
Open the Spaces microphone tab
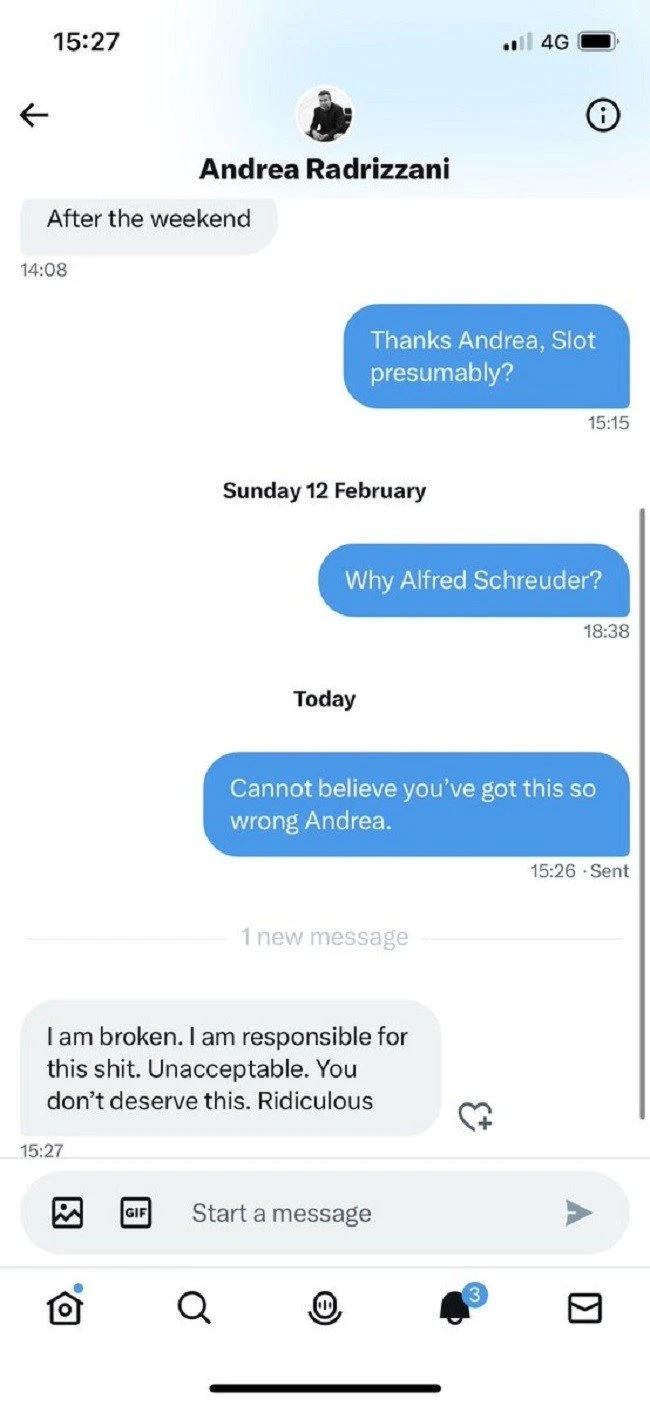point(324,1307)
